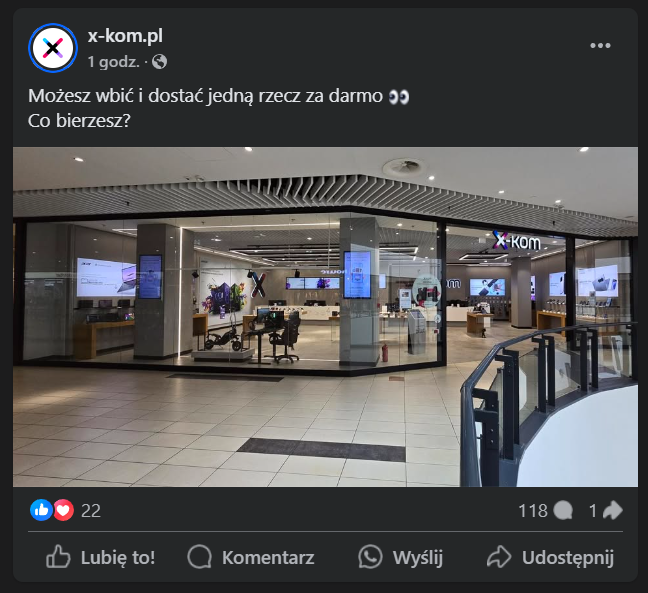Open the x-kom.pl page name link

click(125, 36)
